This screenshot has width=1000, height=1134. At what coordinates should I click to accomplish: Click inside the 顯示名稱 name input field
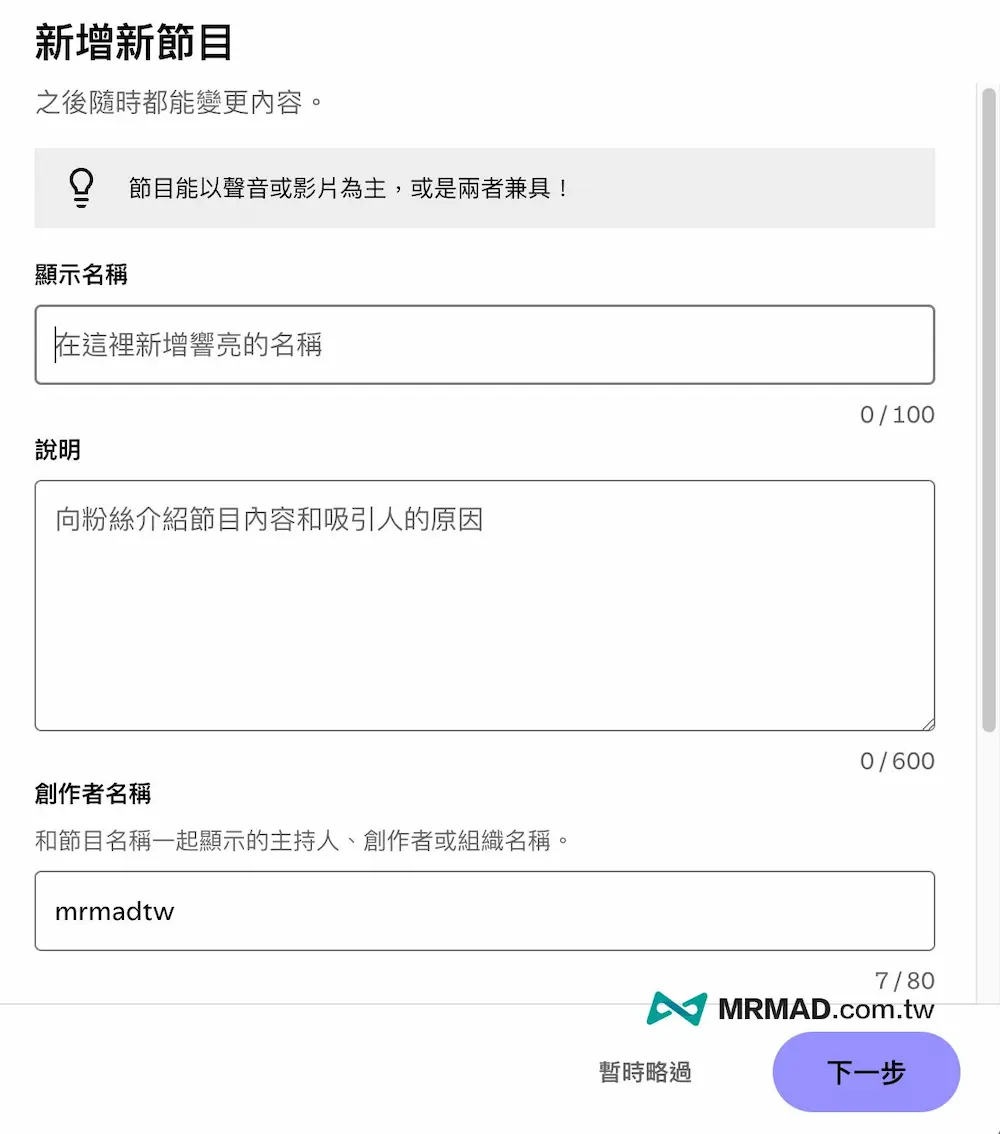click(485, 344)
